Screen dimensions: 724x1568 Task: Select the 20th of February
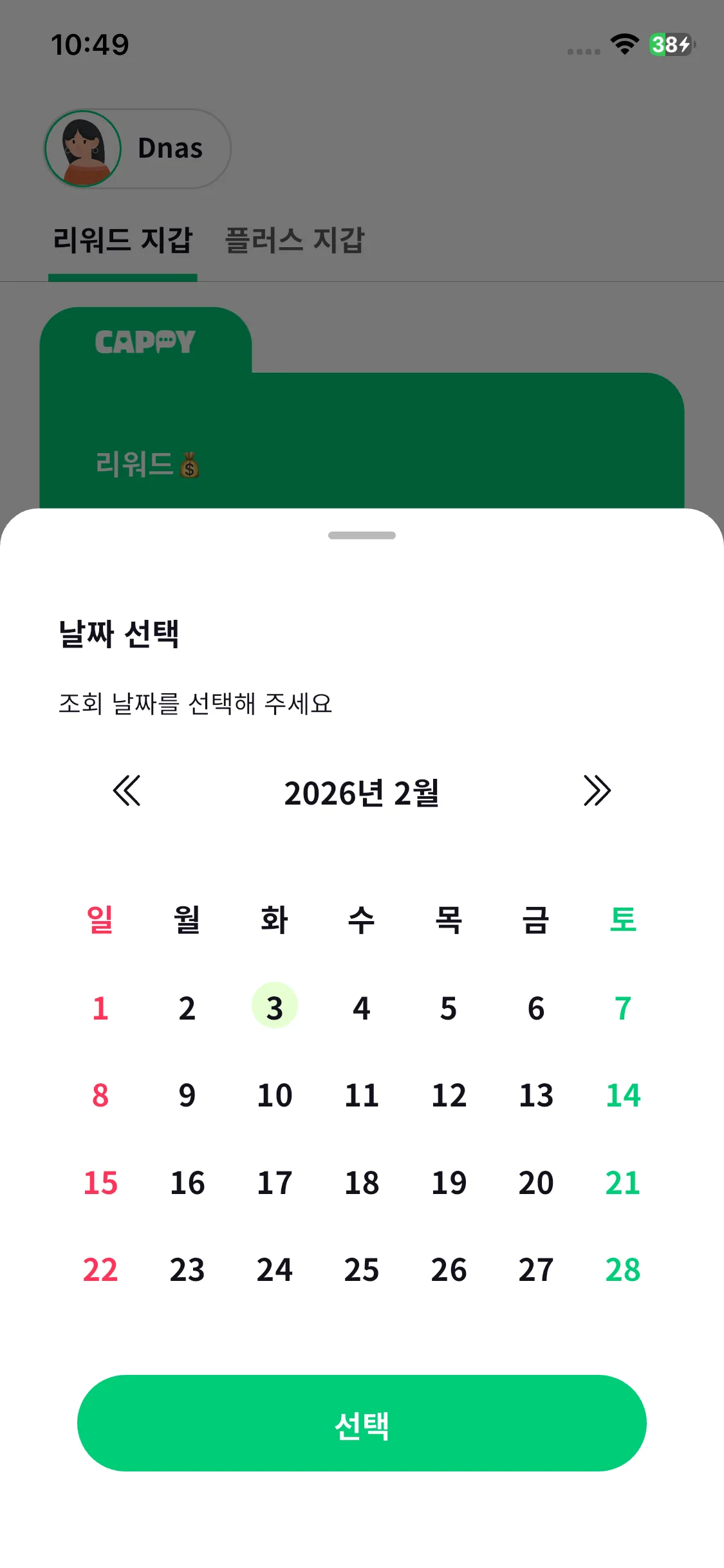pos(536,1183)
